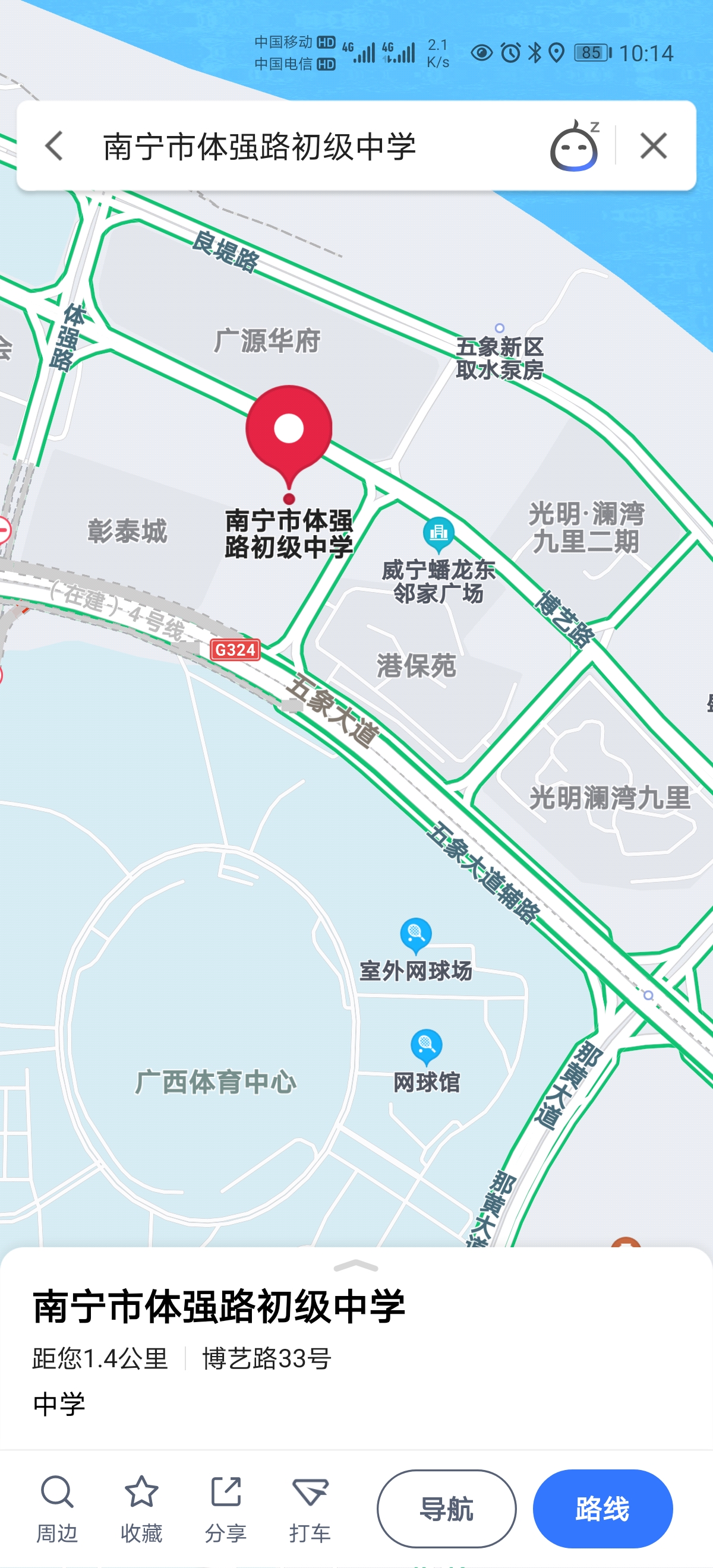Clear the search with the X
Viewport: 713px width, 1568px height.
pos(654,146)
